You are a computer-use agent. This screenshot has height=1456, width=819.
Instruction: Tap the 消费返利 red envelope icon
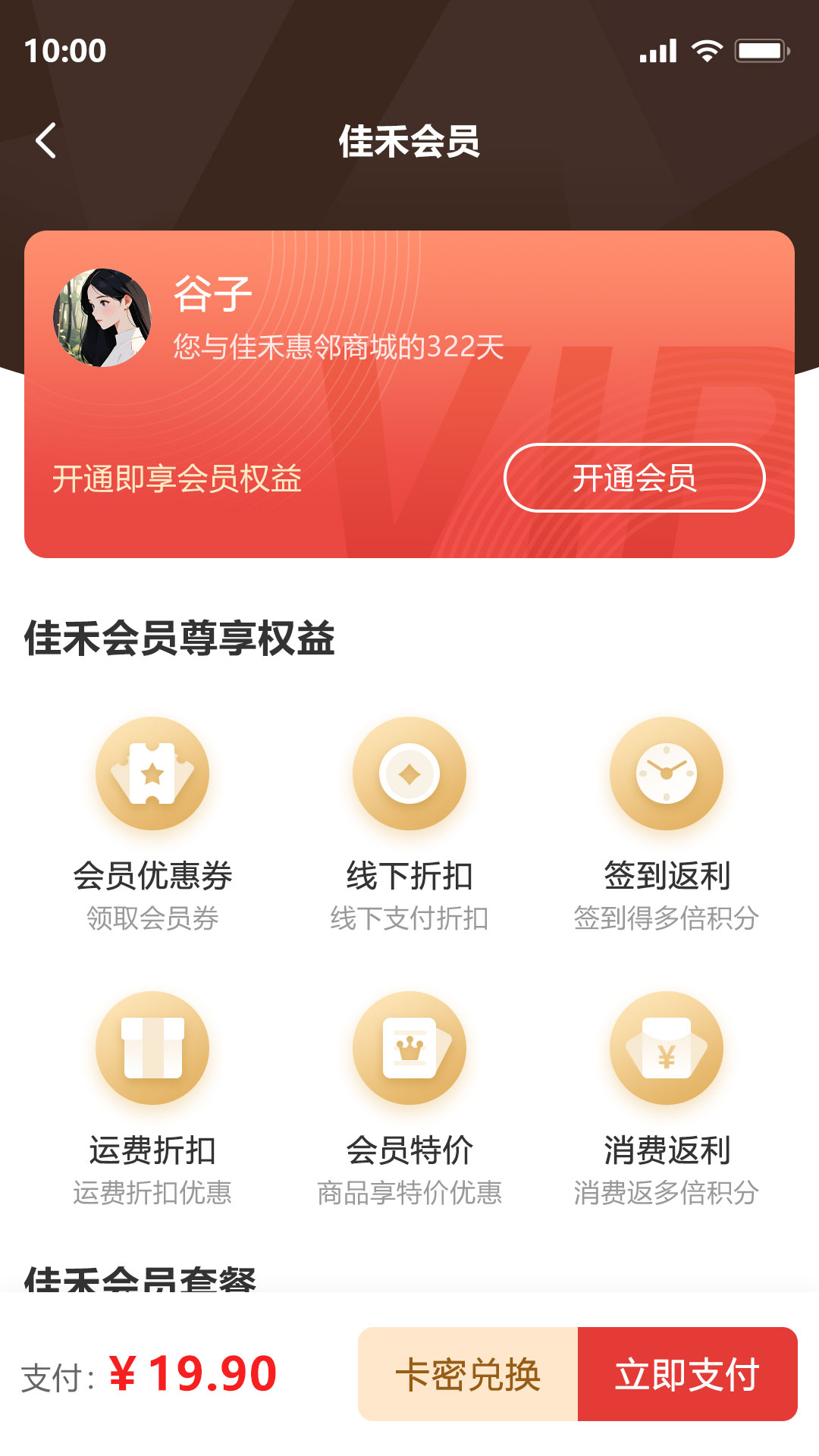point(665,1046)
